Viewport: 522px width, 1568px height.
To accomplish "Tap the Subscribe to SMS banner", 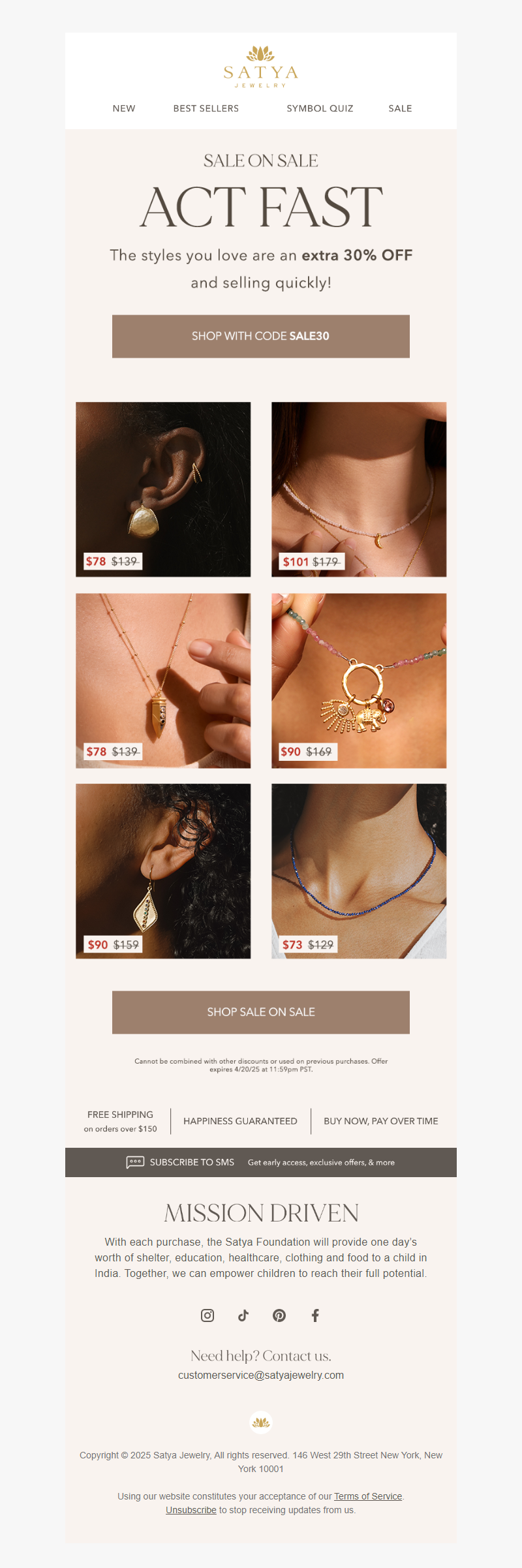I will [261, 1162].
